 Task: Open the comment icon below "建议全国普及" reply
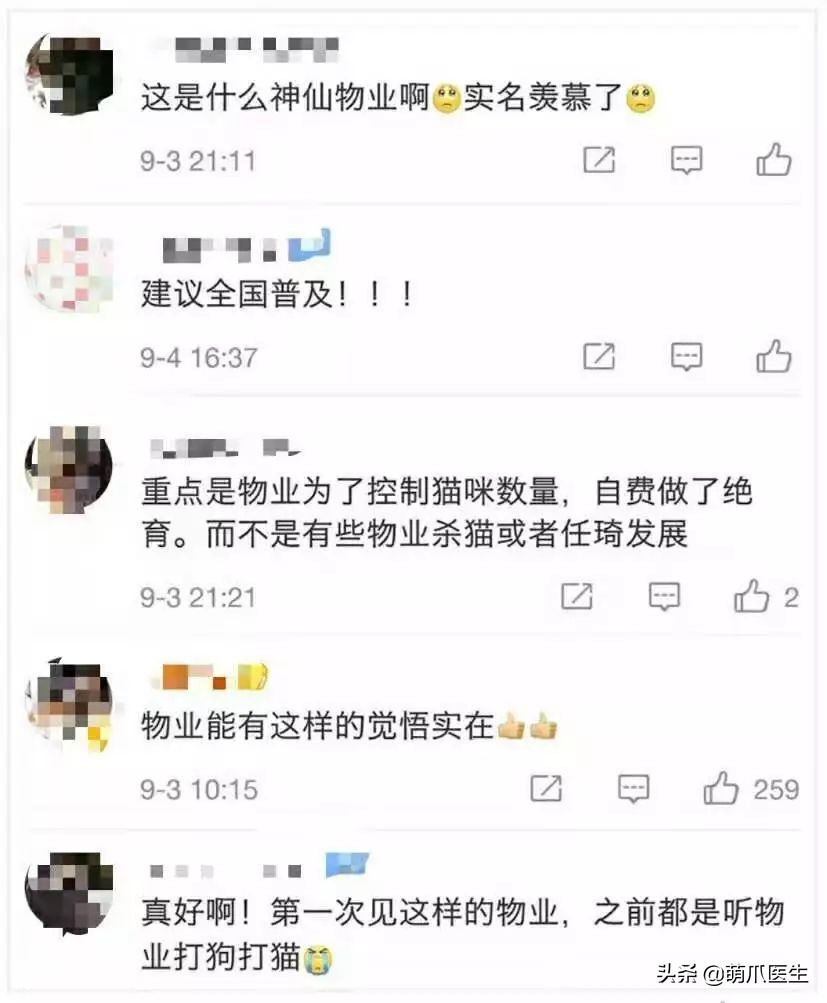tap(685, 355)
